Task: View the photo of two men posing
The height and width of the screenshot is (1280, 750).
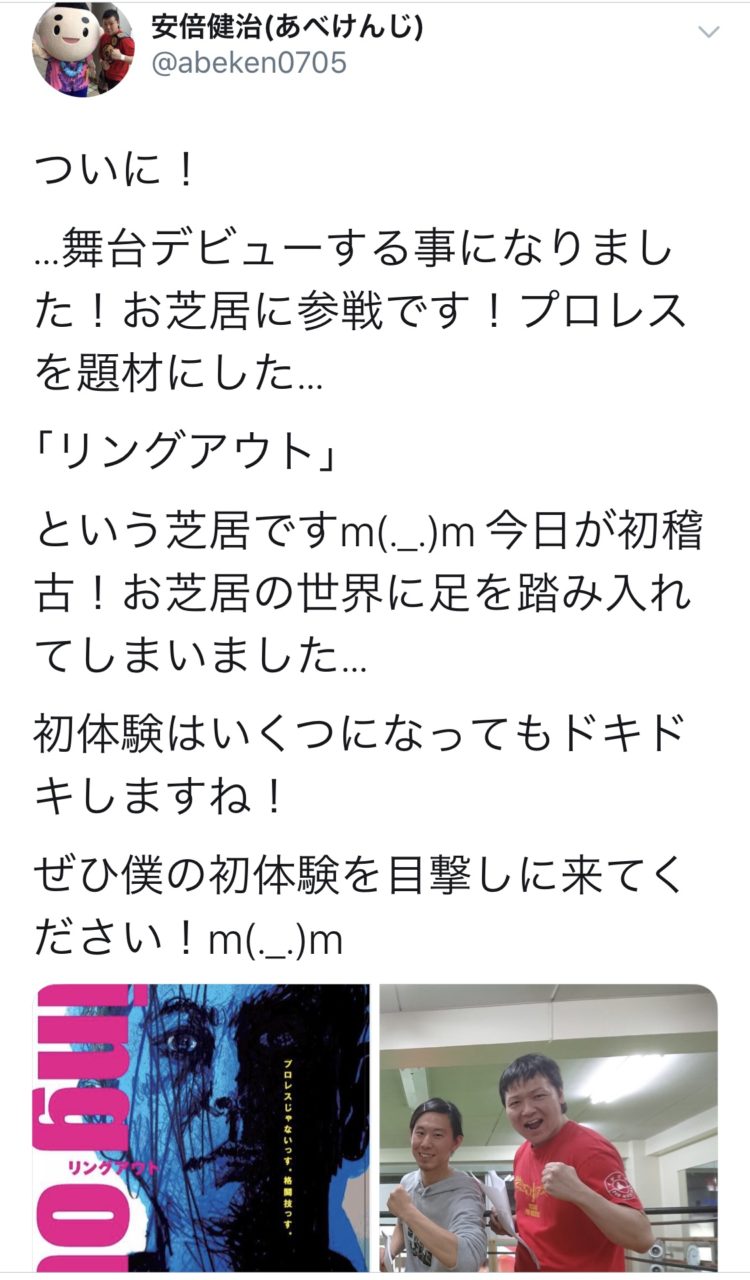Action: click(548, 1127)
